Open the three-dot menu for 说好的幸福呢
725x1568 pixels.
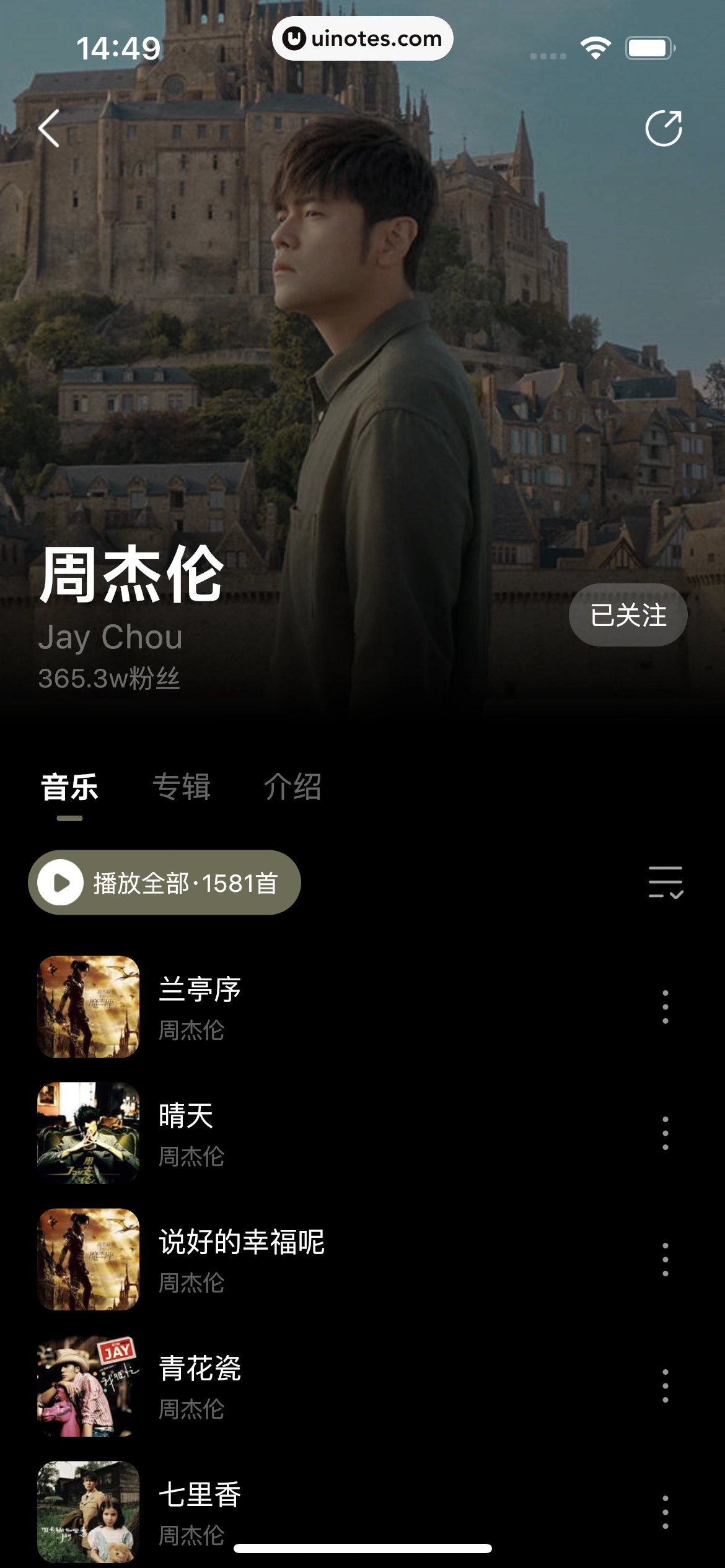666,1259
